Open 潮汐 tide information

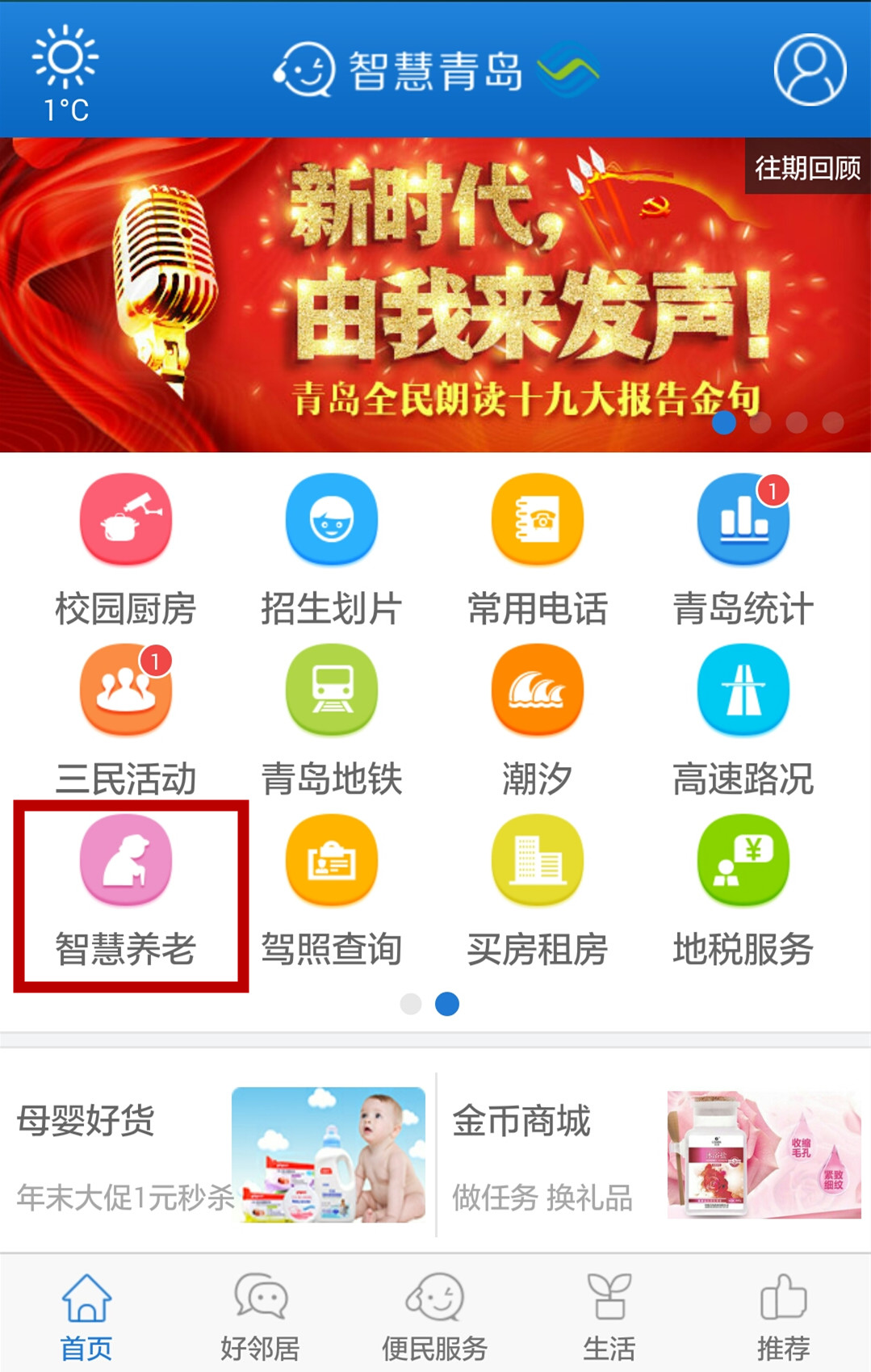[x=538, y=719]
